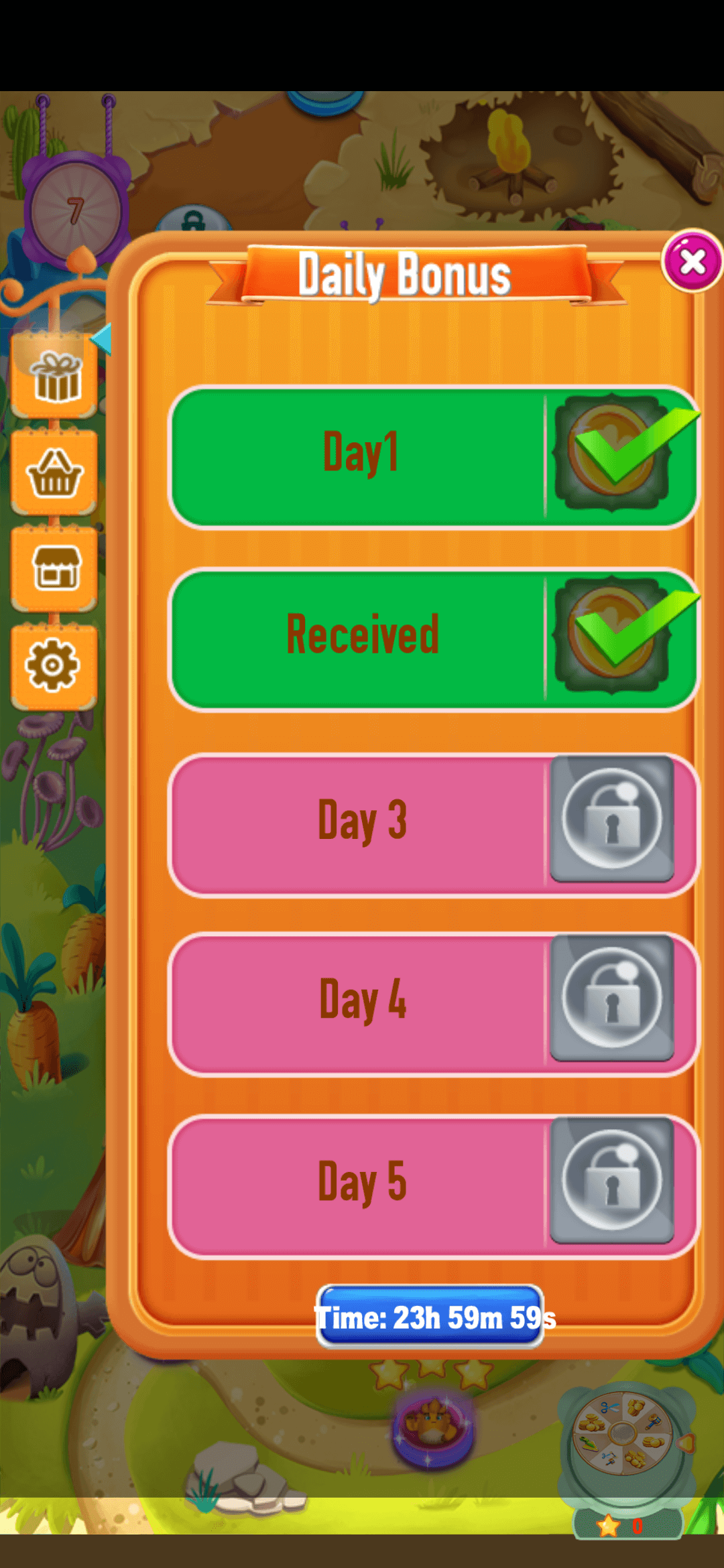Open the store icon
Viewport: 724px width, 1568px height.
55,569
